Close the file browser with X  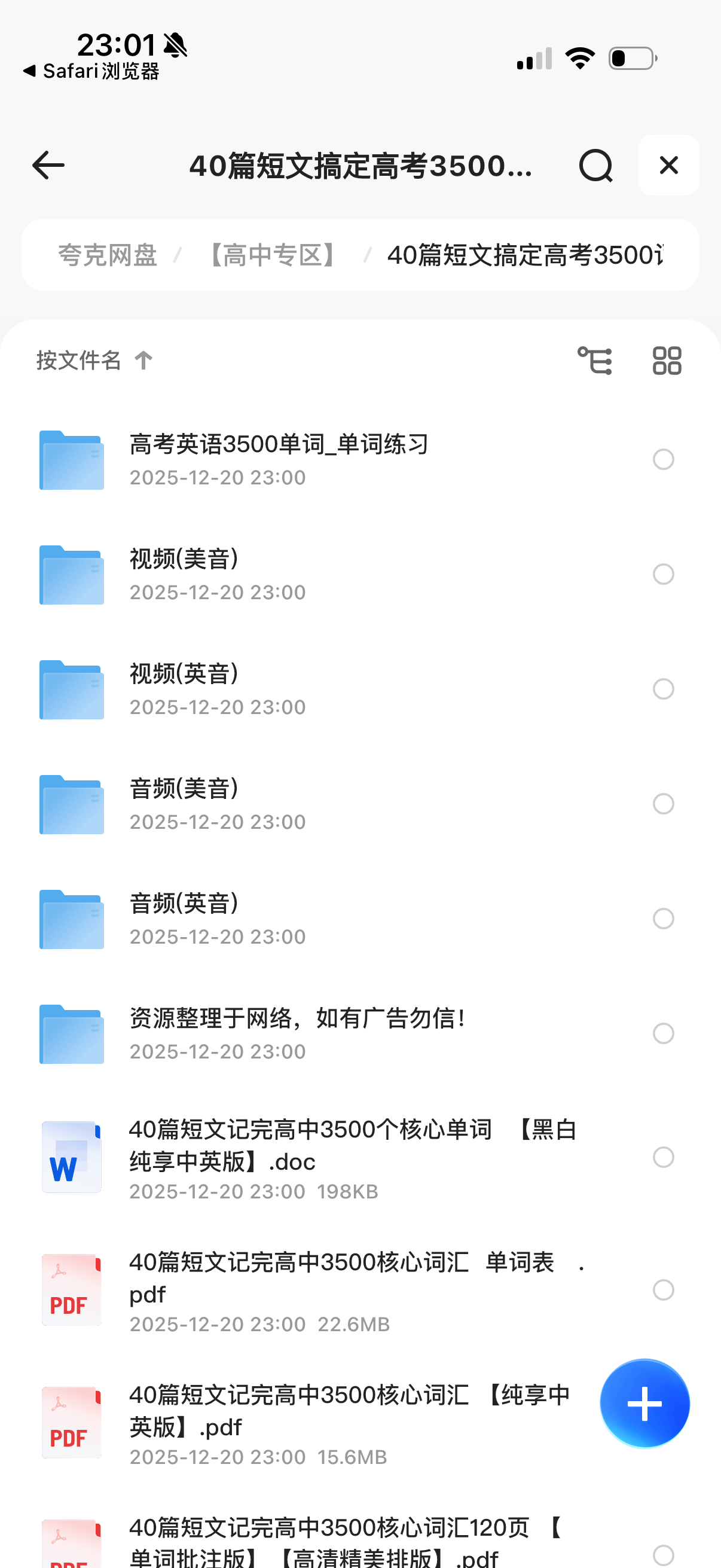pyautogui.click(x=668, y=165)
